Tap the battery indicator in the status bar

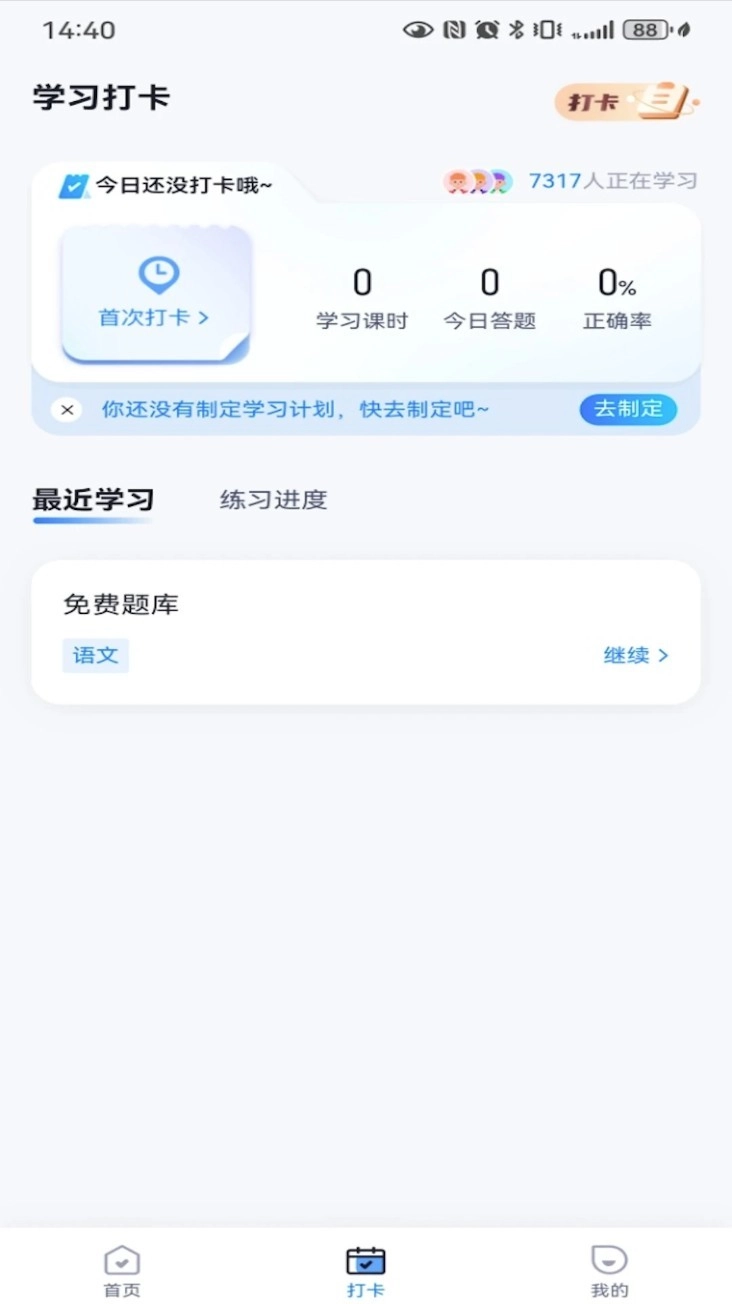coord(645,30)
